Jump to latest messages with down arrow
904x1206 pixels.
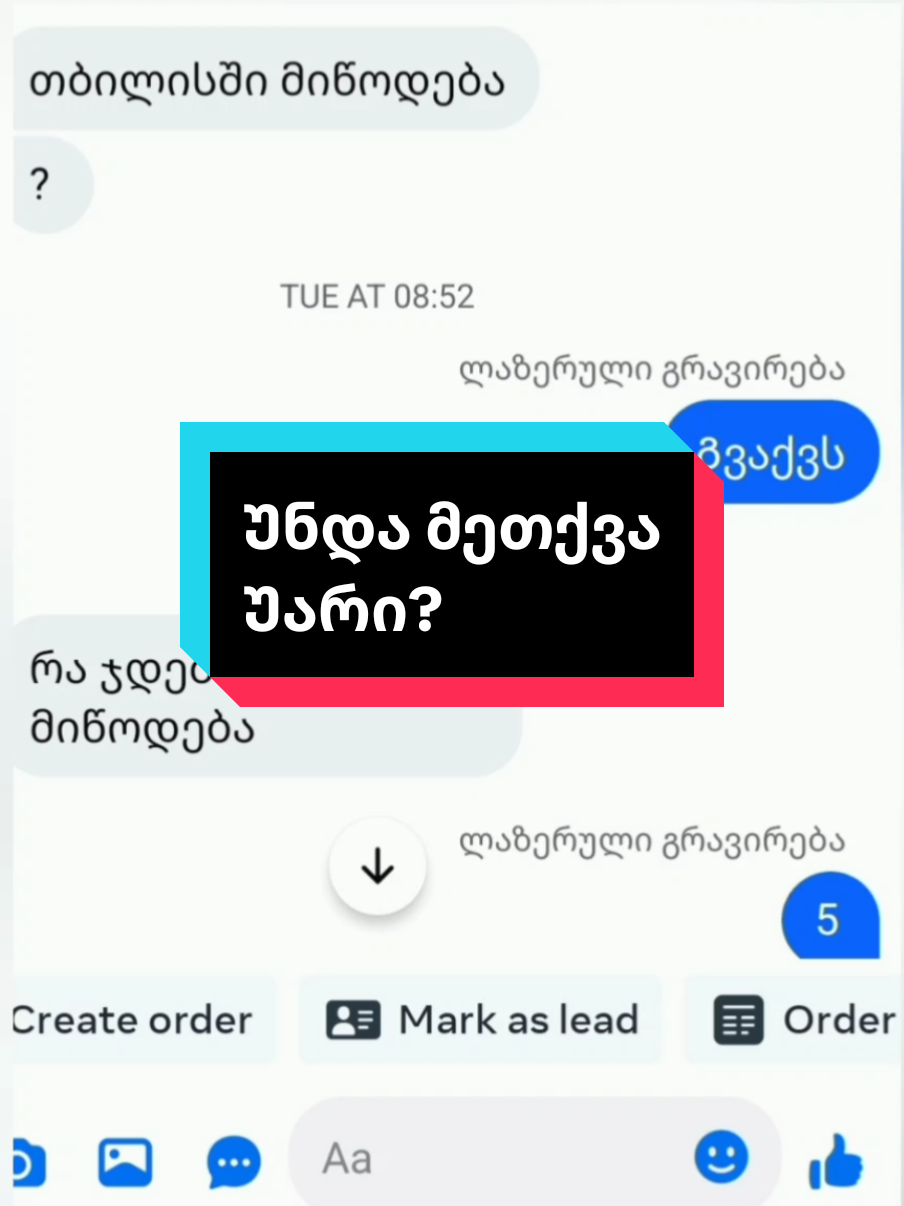coord(377,867)
